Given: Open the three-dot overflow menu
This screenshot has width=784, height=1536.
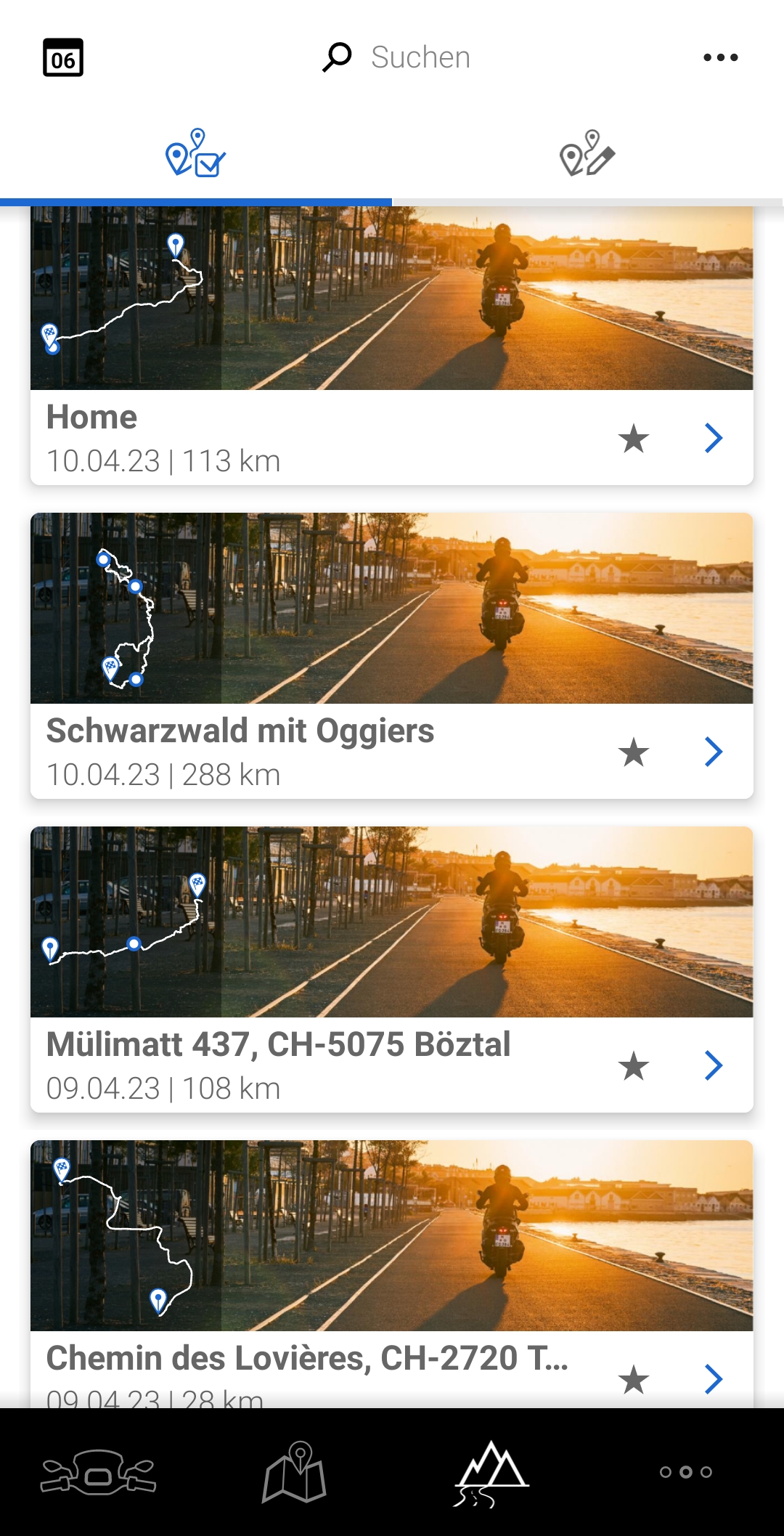Looking at the screenshot, I should pyautogui.click(x=720, y=57).
